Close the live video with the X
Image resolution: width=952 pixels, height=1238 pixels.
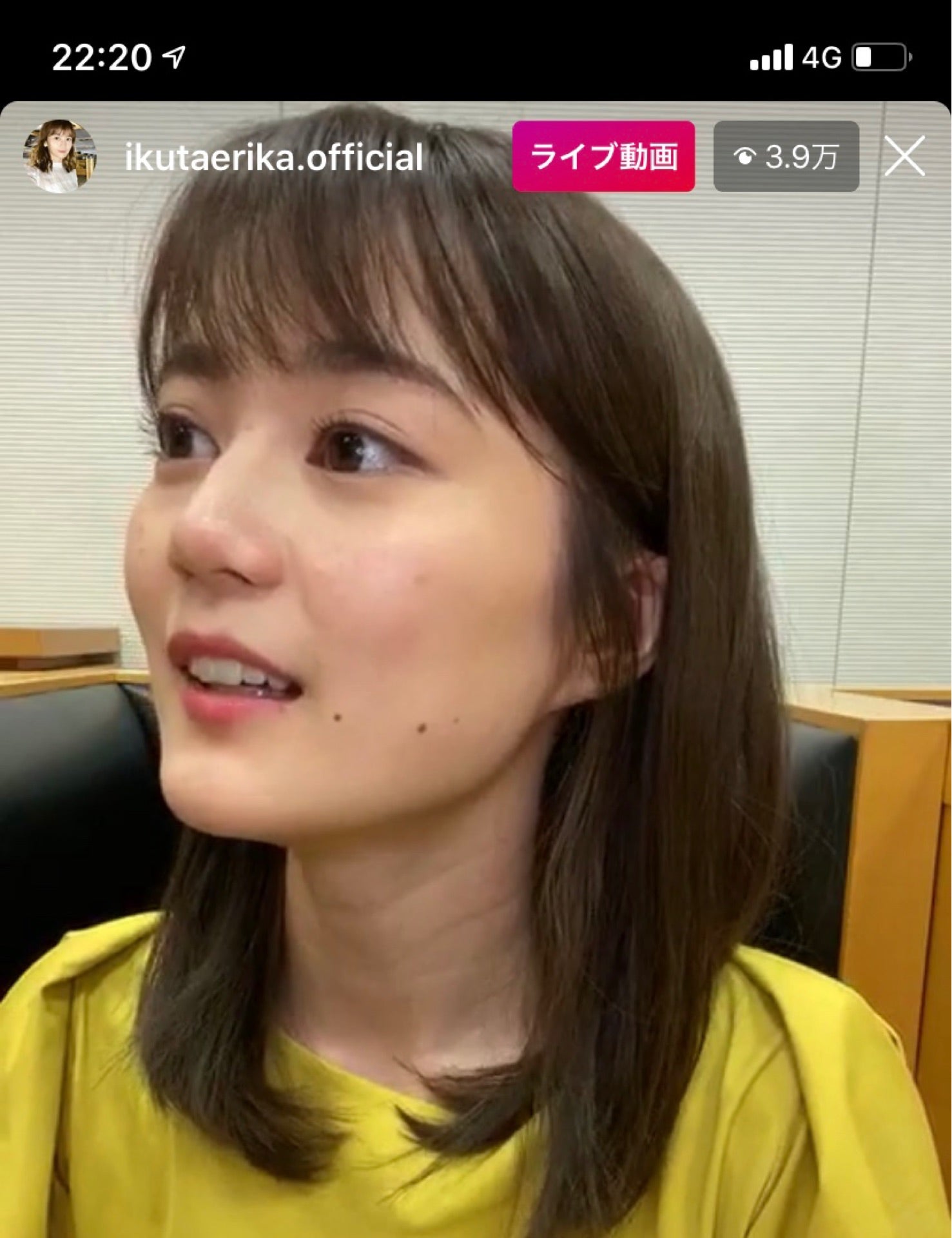click(x=904, y=156)
